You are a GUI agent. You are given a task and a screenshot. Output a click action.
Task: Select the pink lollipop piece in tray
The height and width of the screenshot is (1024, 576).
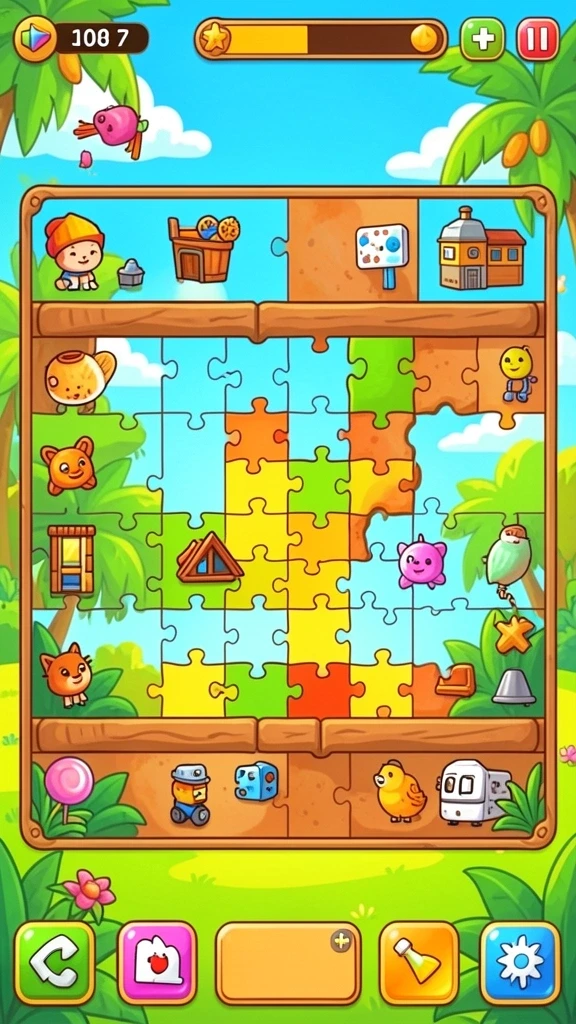point(69,787)
